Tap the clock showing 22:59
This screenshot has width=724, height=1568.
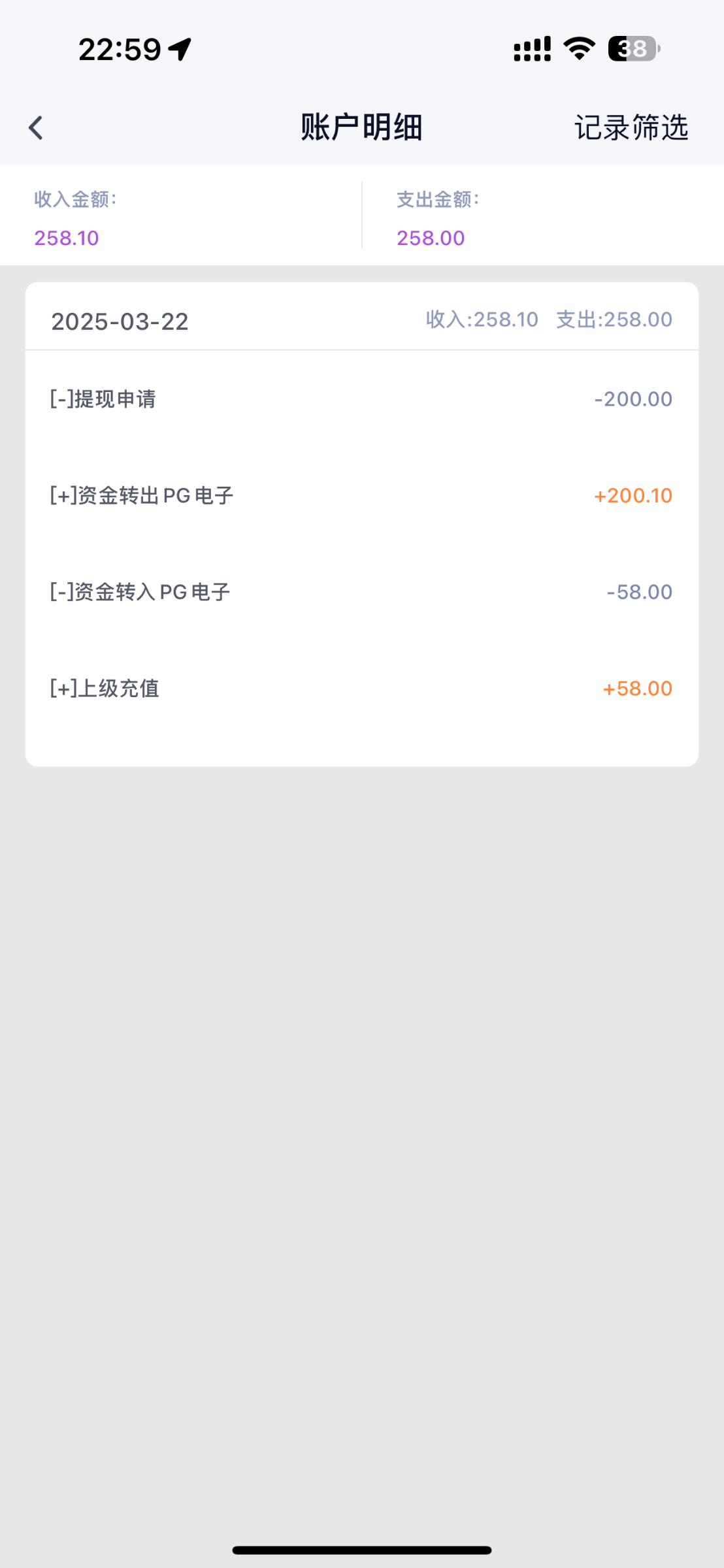(118, 48)
